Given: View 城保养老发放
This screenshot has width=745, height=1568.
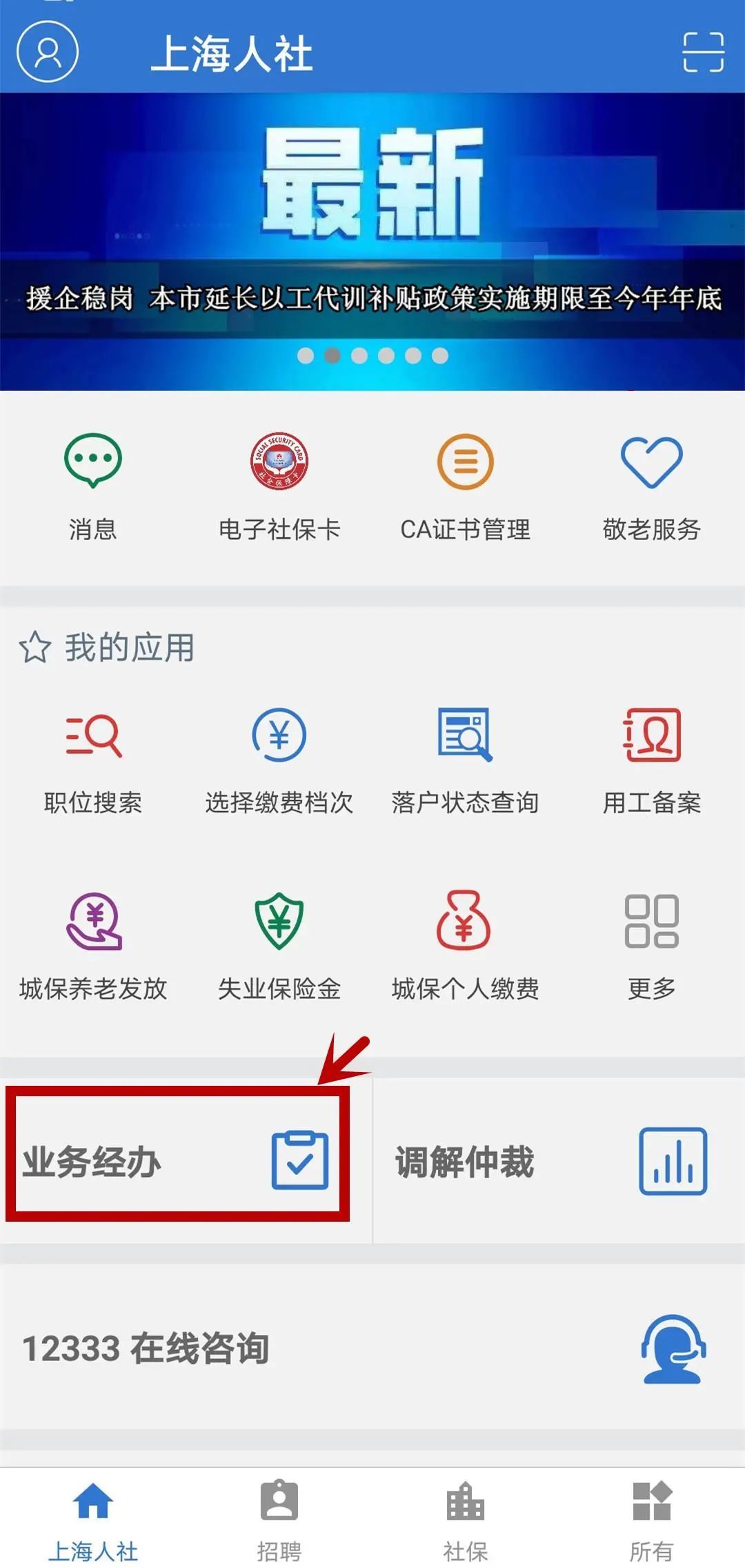Looking at the screenshot, I should 93,945.
